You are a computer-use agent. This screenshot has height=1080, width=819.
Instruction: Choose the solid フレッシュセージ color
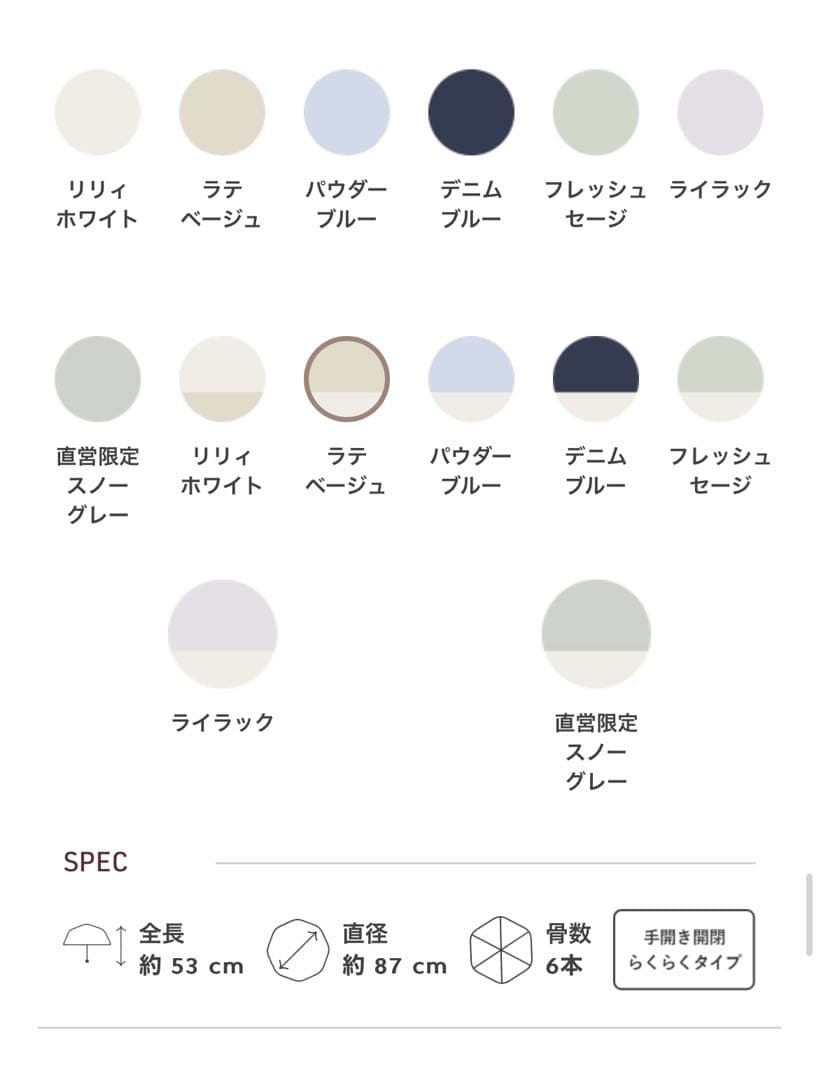point(595,112)
